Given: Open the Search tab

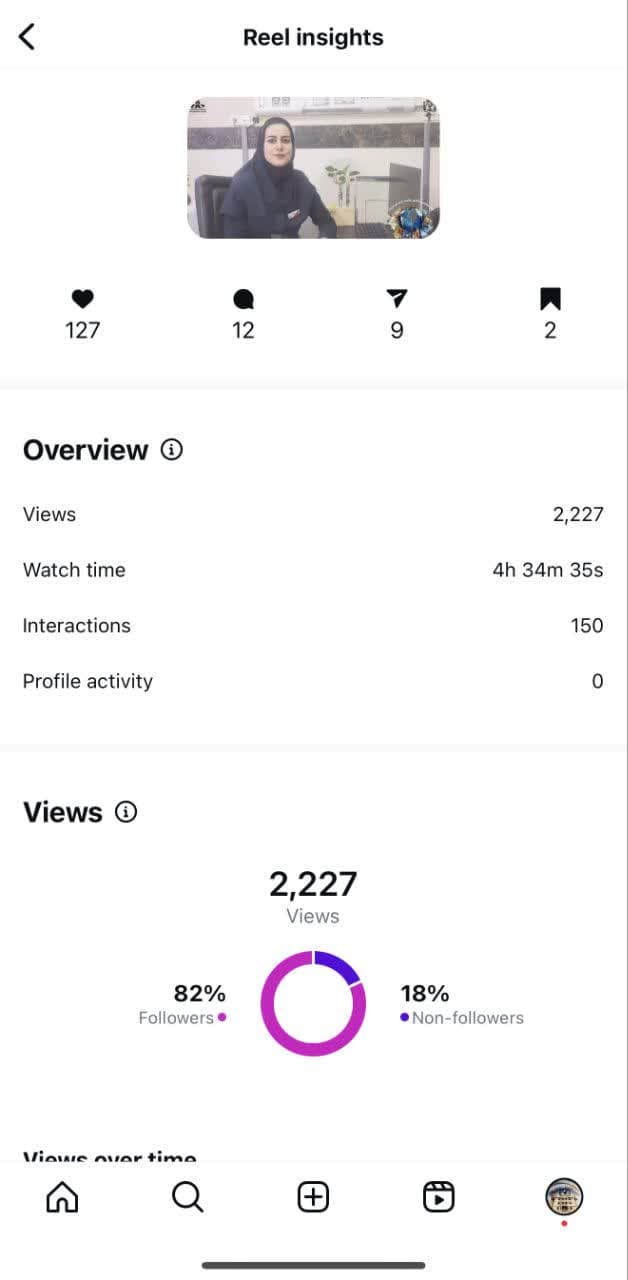Looking at the screenshot, I should [x=187, y=1196].
